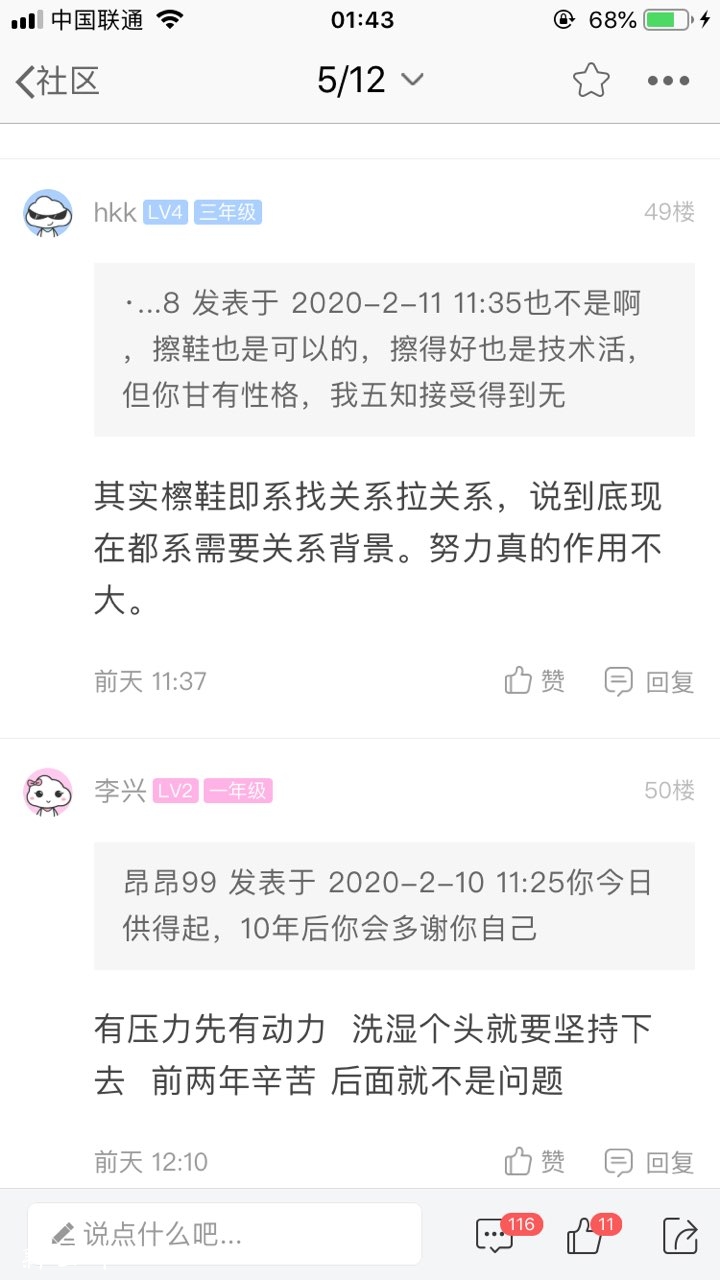Open hkk's profile avatar
Image resolution: width=720 pixels, height=1280 pixels.
(48, 213)
